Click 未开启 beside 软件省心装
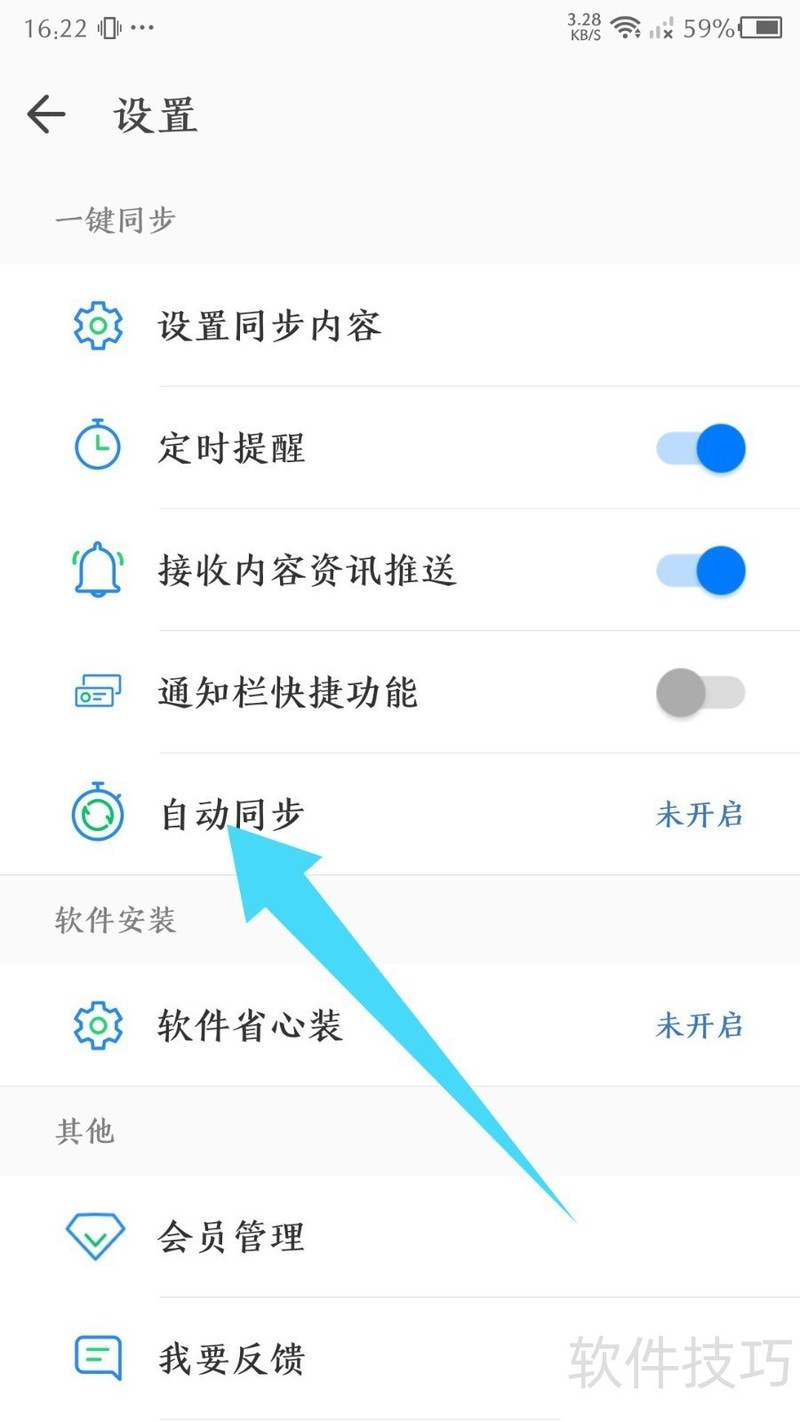This screenshot has height=1422, width=800. tap(700, 1026)
